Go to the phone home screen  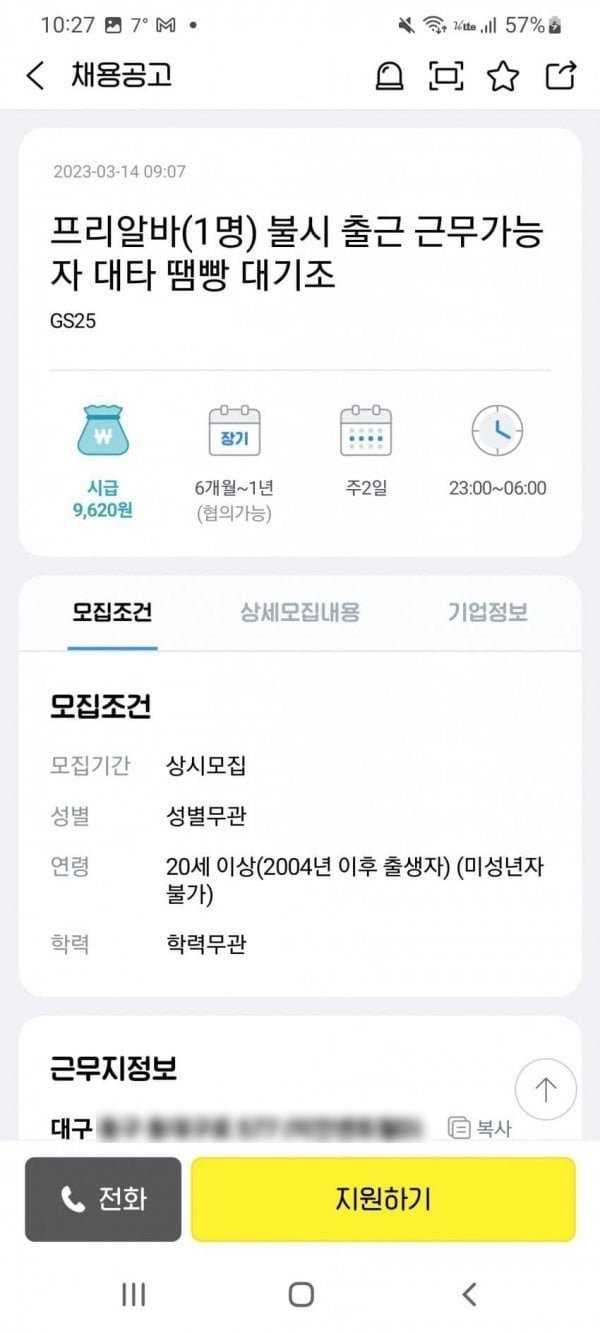[x=301, y=1294]
